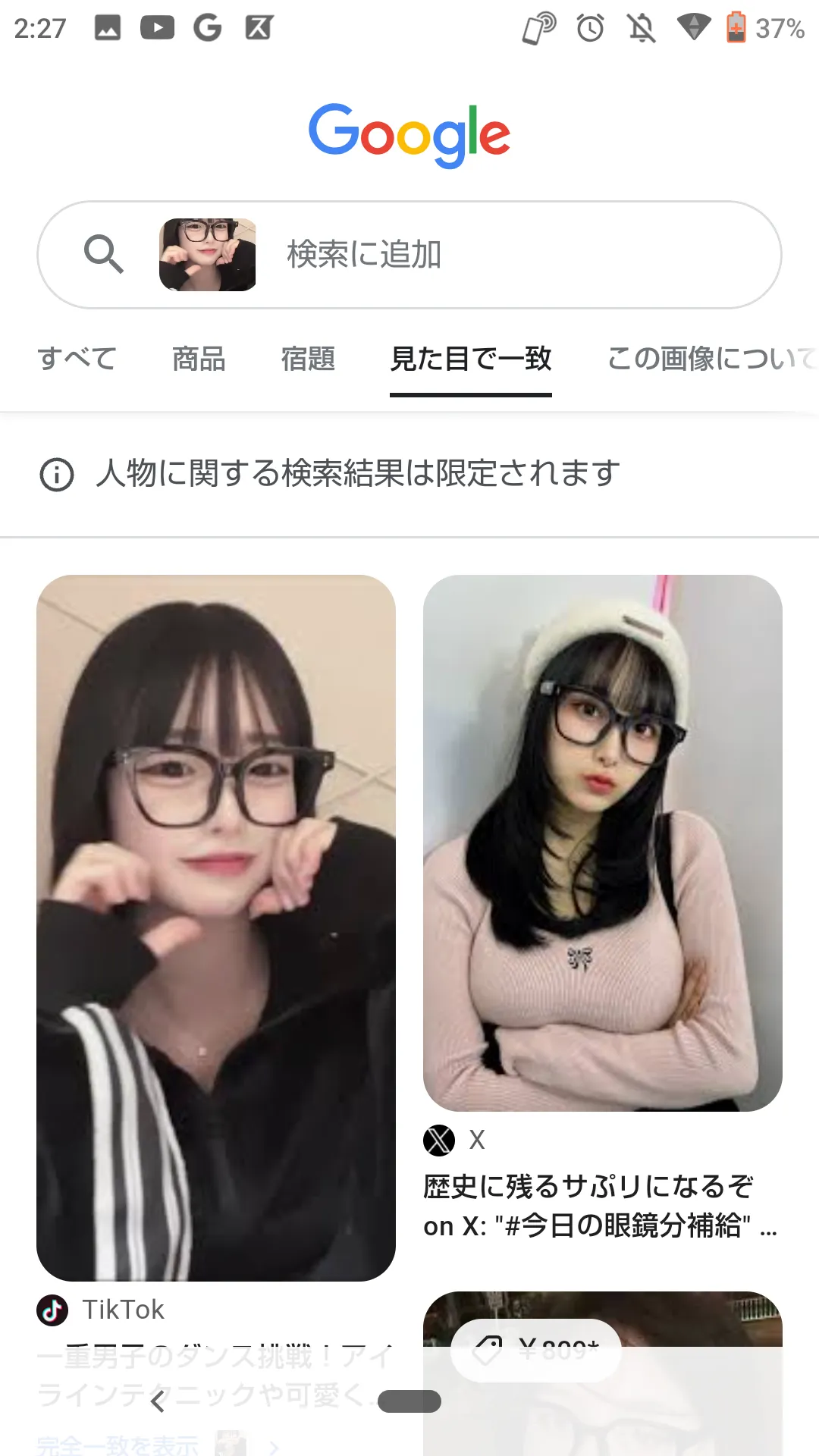Tap the home pill in navigation bar

coord(409,1401)
